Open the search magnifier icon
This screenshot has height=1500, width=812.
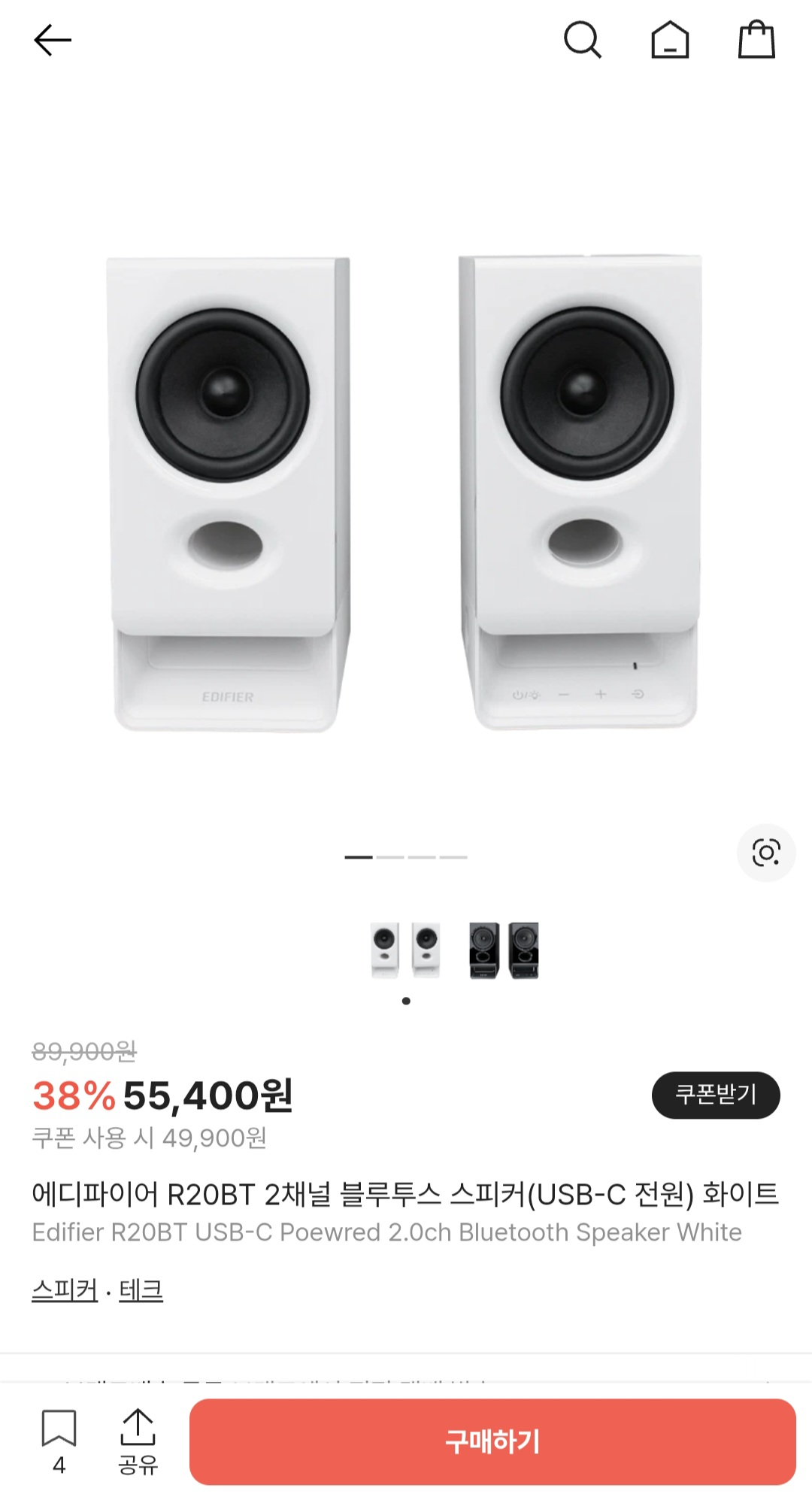tap(583, 41)
